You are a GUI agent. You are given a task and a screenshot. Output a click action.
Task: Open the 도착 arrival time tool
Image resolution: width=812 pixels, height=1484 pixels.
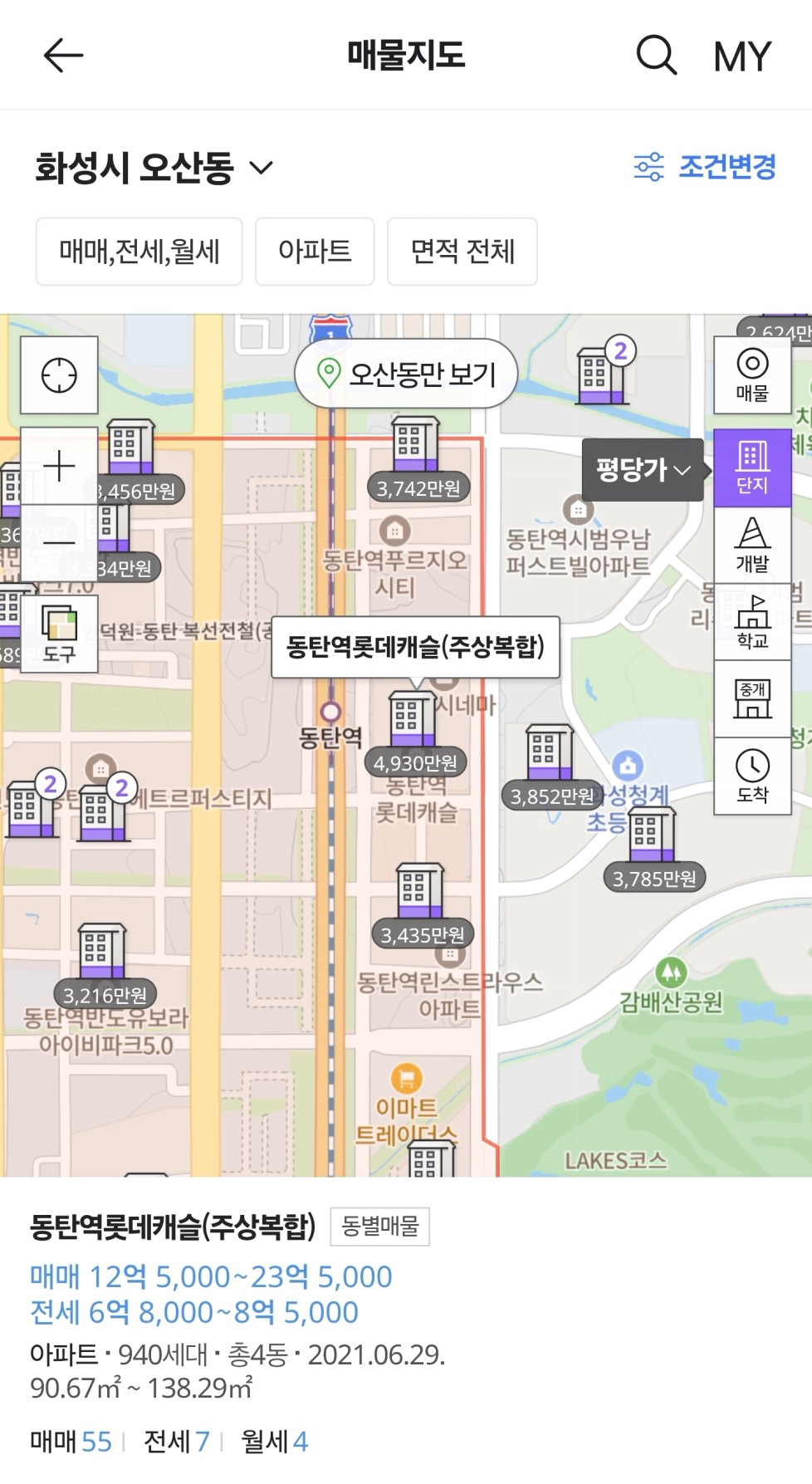(752, 776)
